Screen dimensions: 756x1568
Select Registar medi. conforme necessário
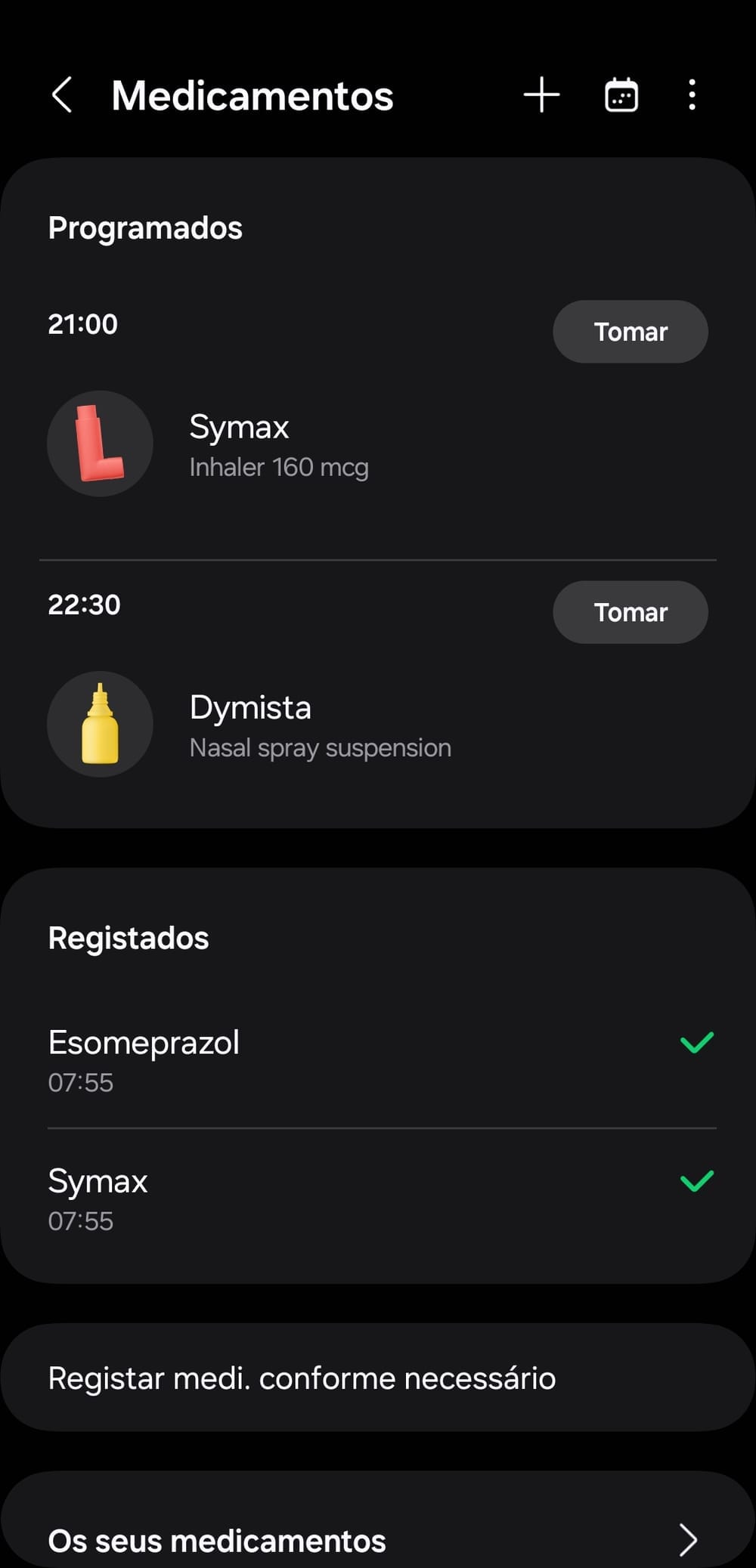[378, 1378]
